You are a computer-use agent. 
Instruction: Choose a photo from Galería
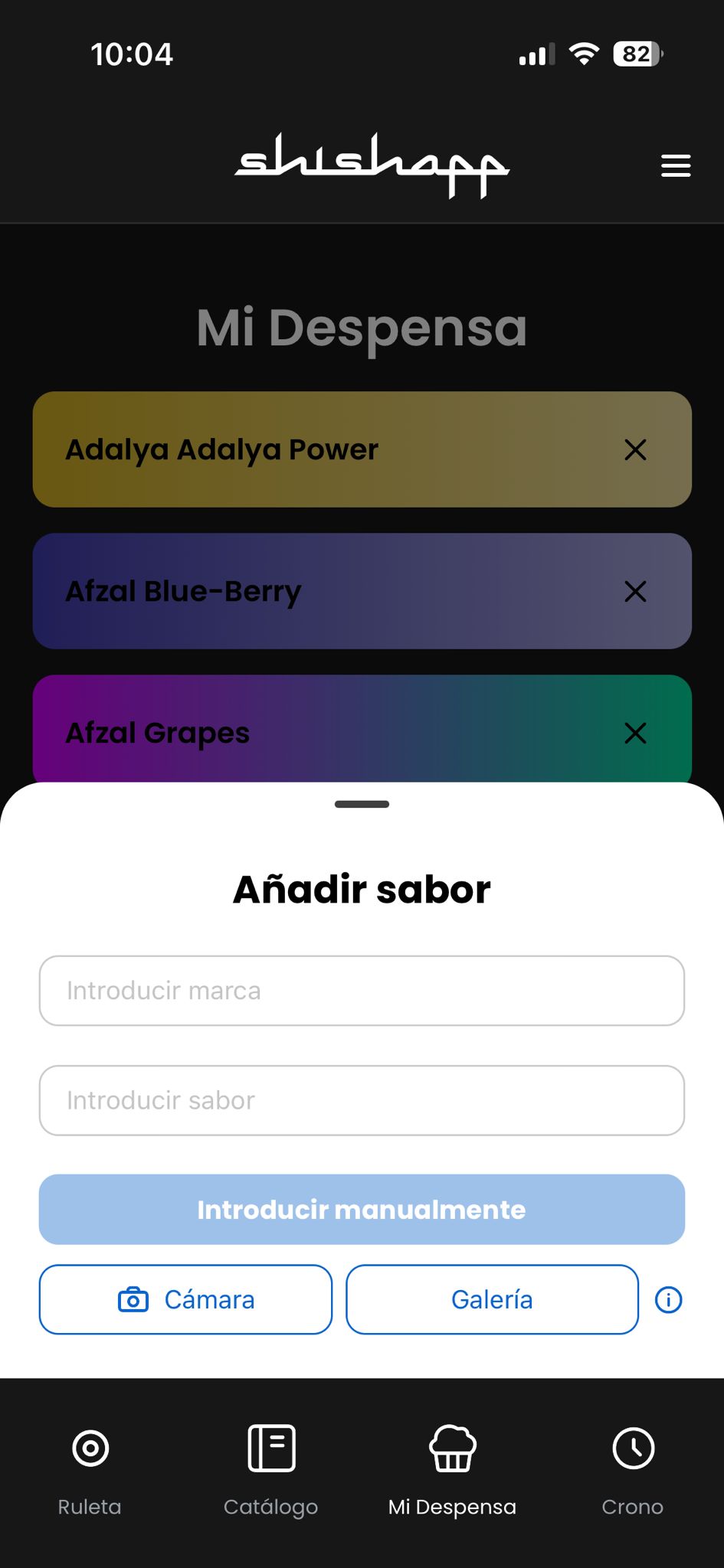[492, 1299]
